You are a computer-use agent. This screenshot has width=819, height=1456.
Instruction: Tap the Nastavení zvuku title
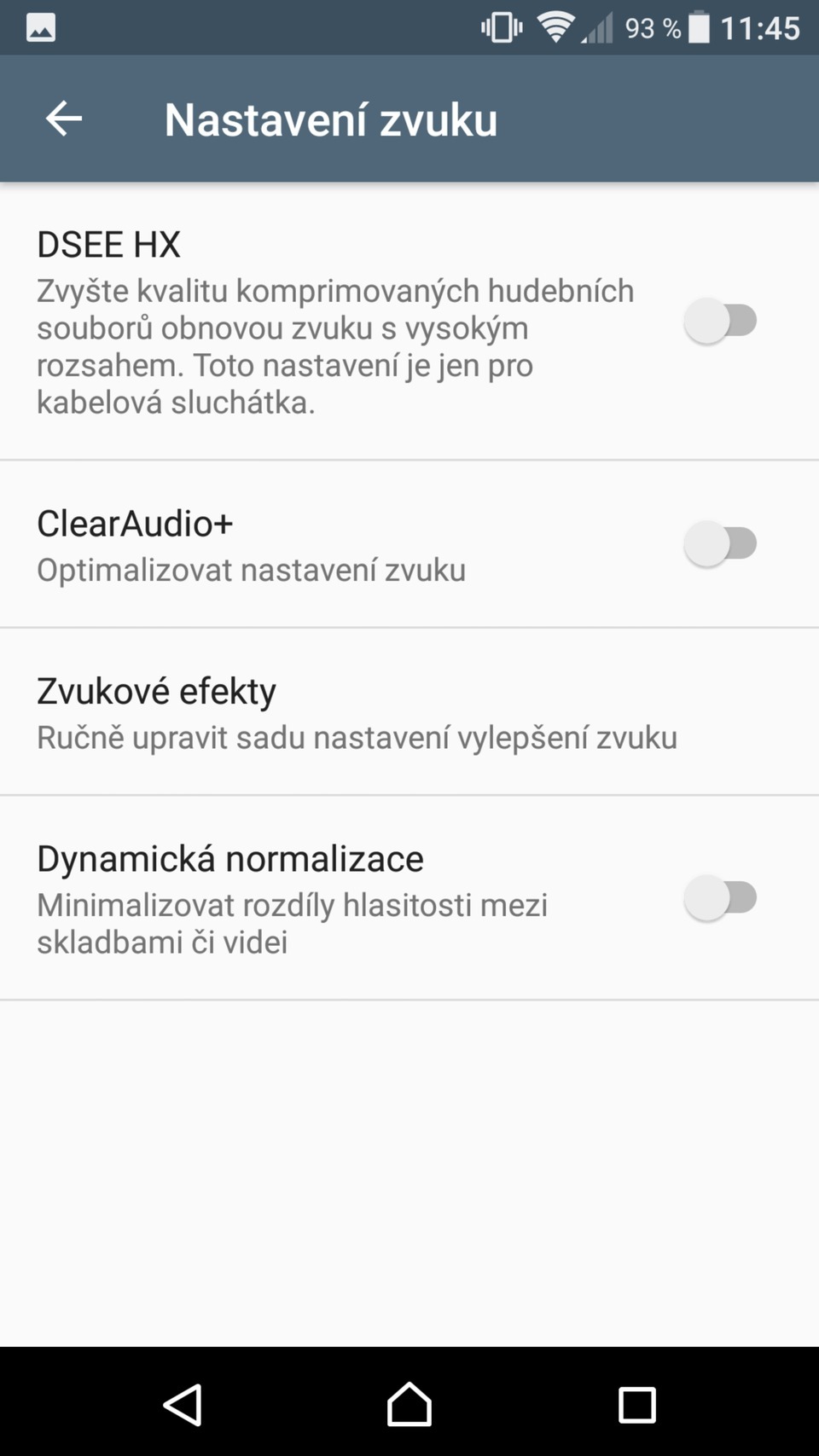pyautogui.click(x=331, y=119)
